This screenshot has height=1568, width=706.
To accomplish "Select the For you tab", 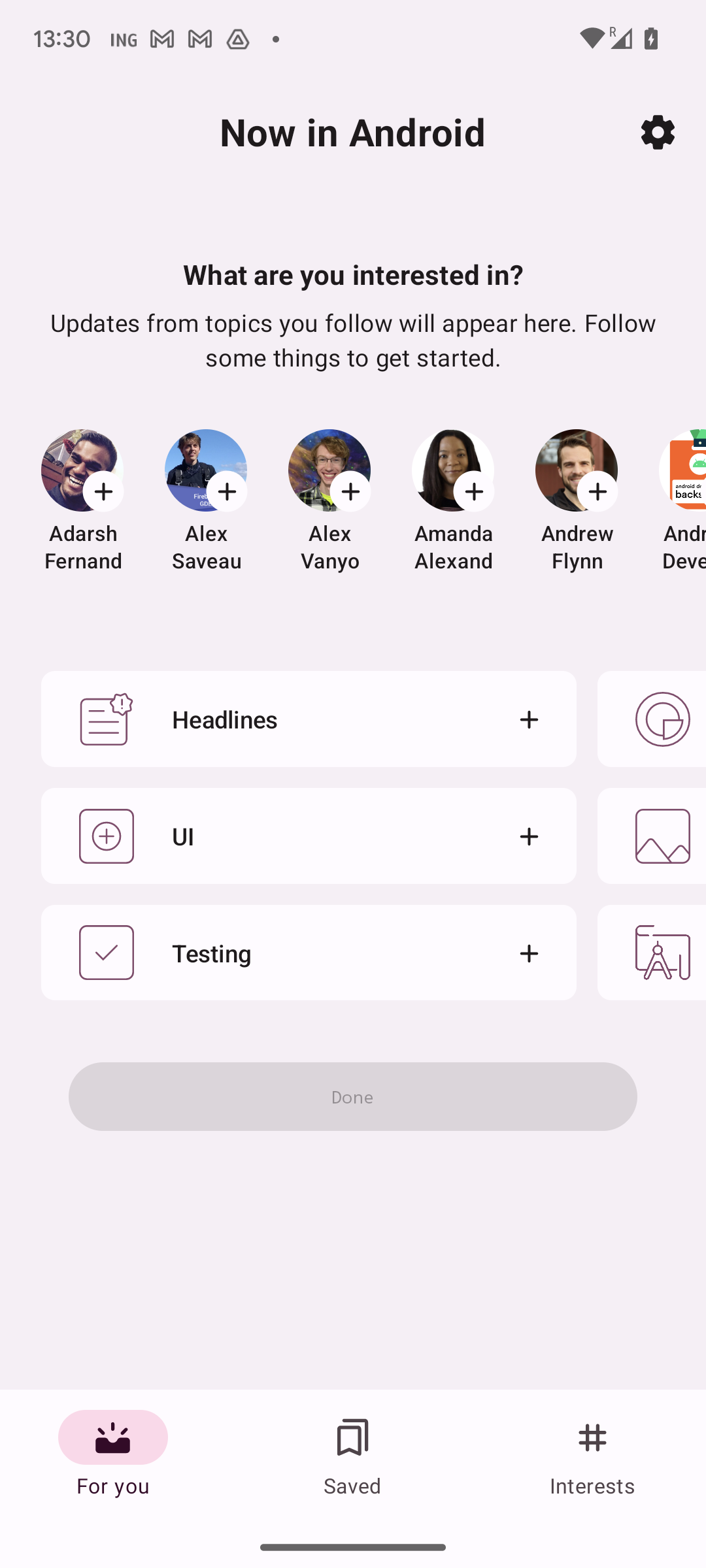I will click(113, 1457).
